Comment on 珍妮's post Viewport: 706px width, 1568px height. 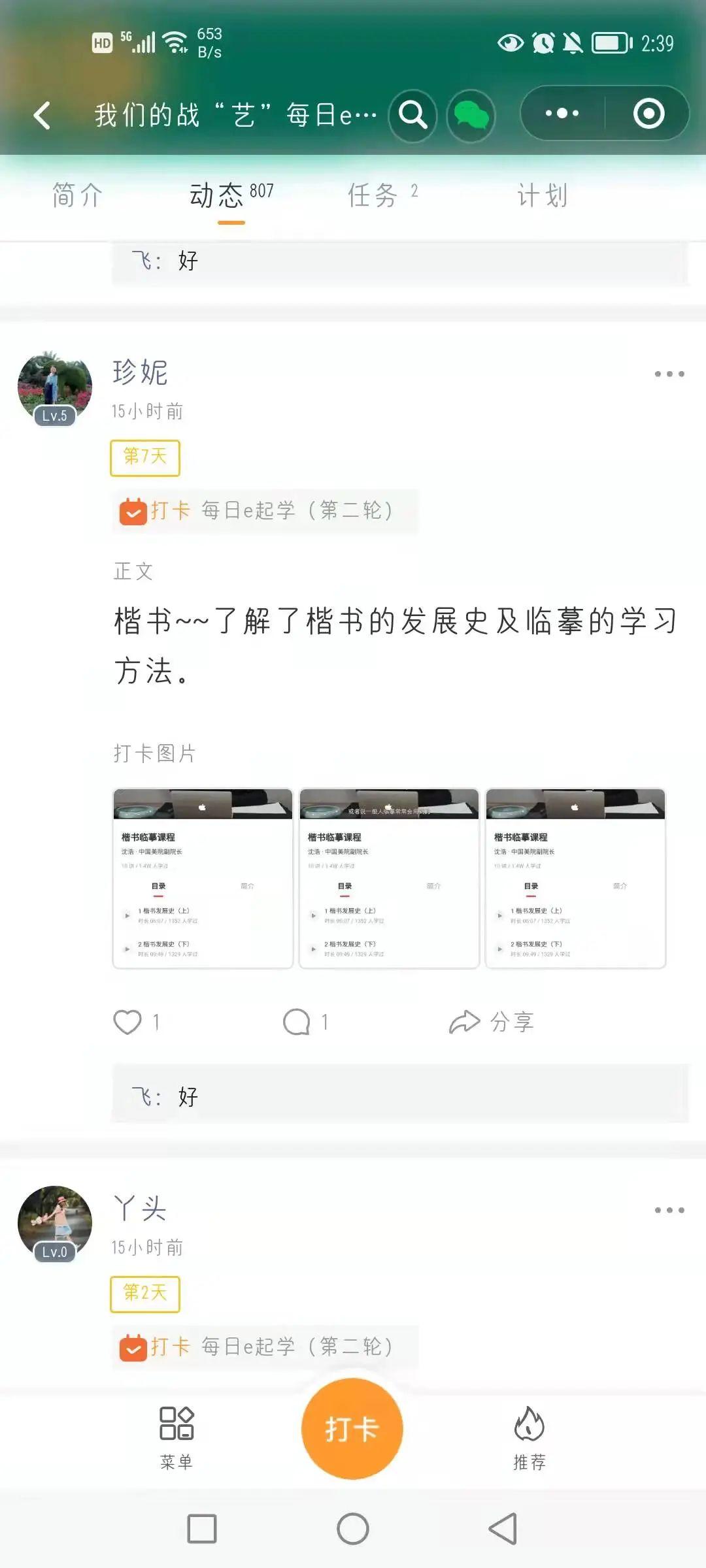(297, 1022)
